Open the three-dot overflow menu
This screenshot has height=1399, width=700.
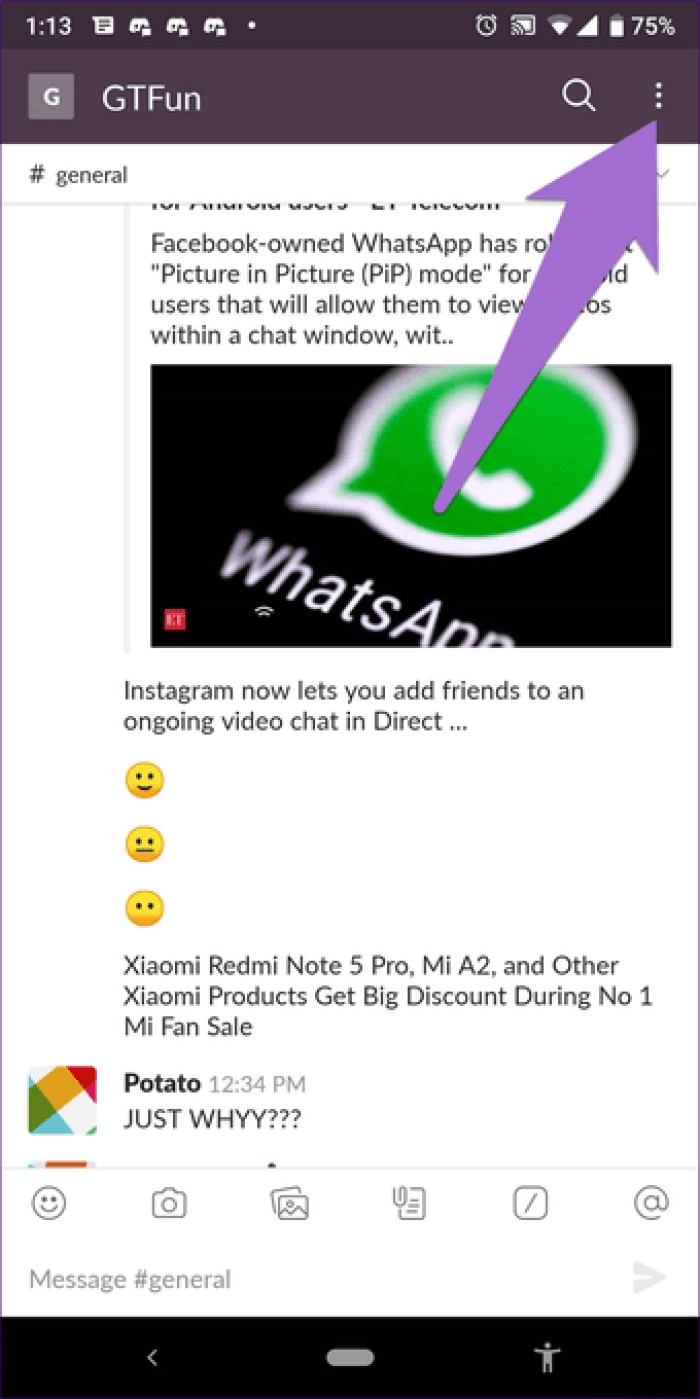(x=657, y=96)
